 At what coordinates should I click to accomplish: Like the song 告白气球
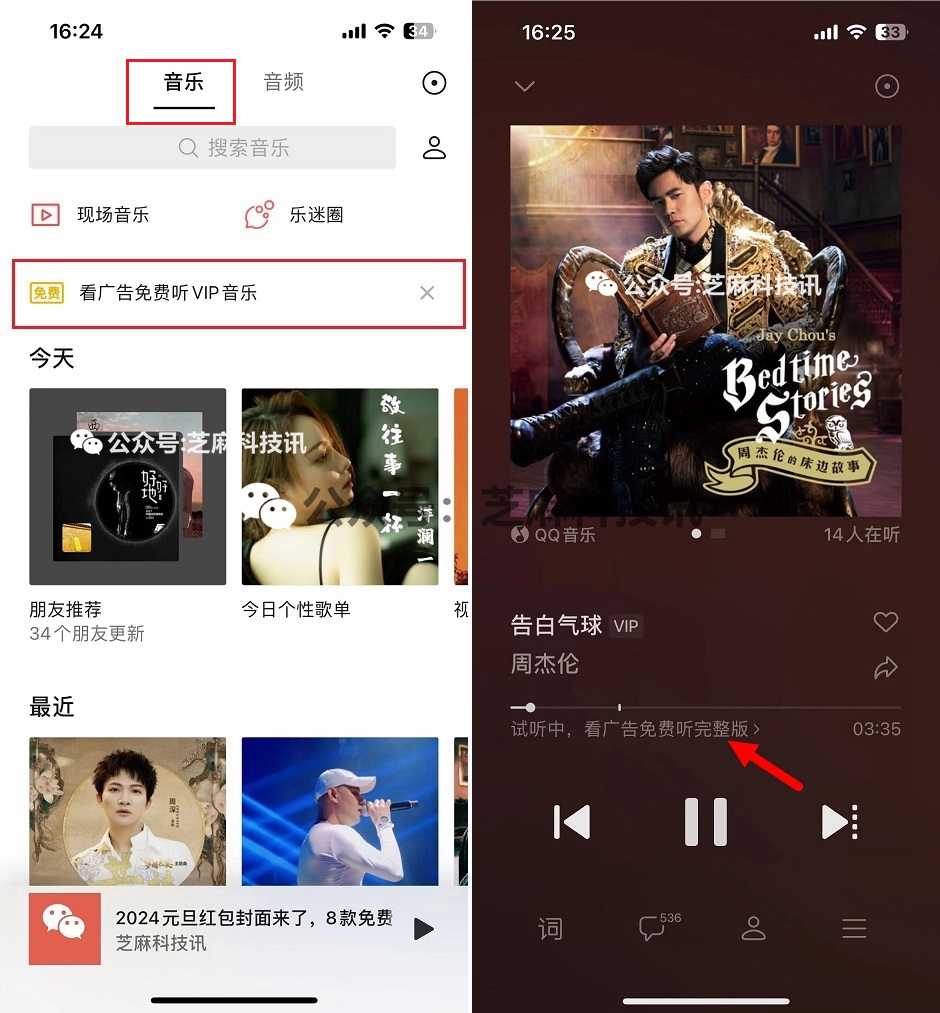(x=886, y=622)
